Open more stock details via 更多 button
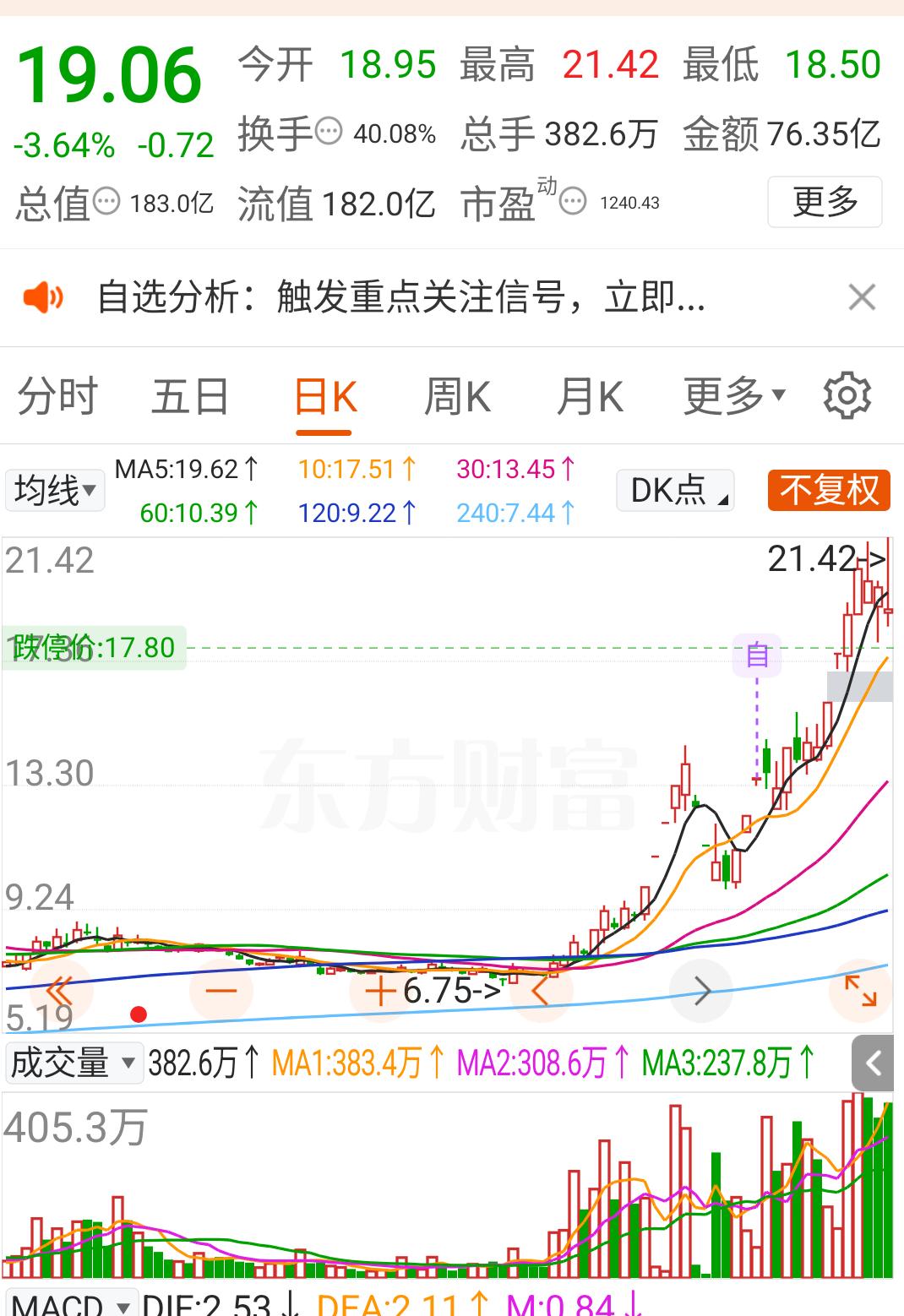 click(x=824, y=201)
